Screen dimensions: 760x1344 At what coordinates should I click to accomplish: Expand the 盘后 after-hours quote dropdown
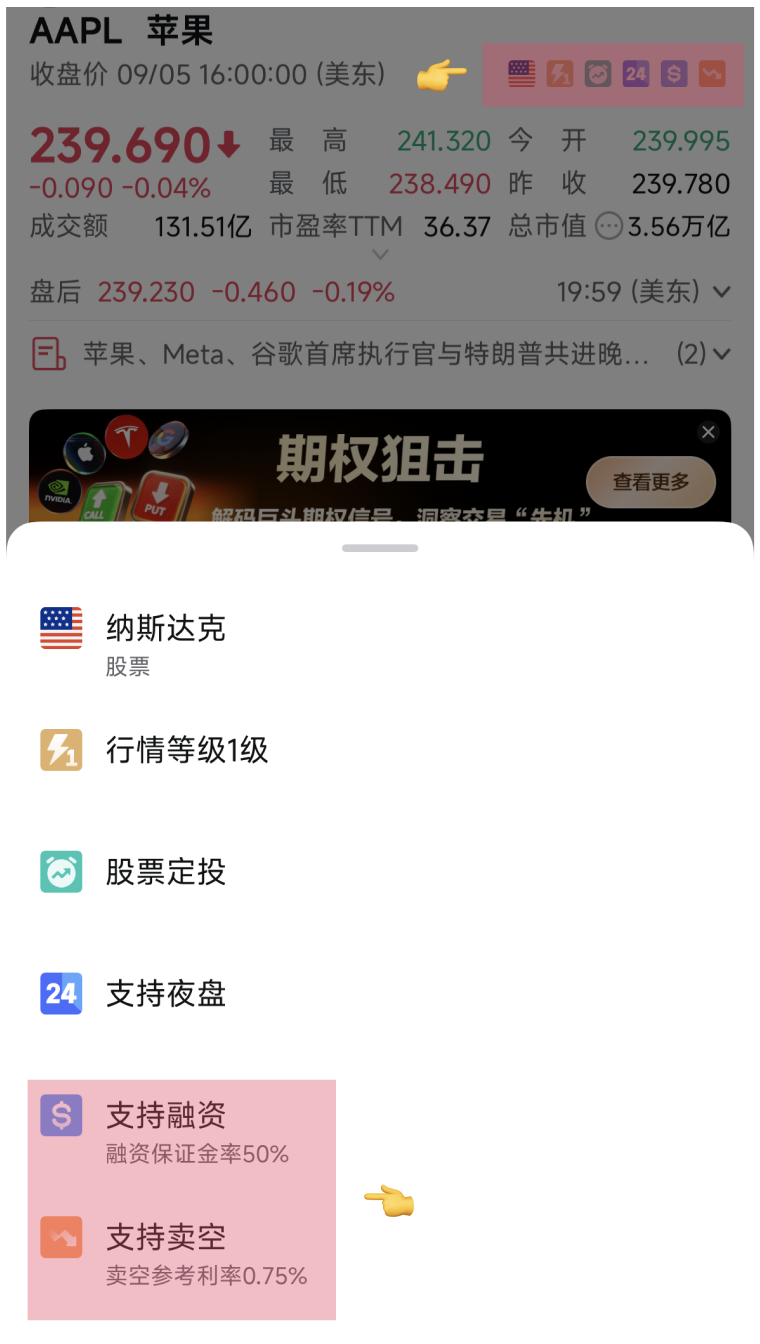click(x=722, y=293)
